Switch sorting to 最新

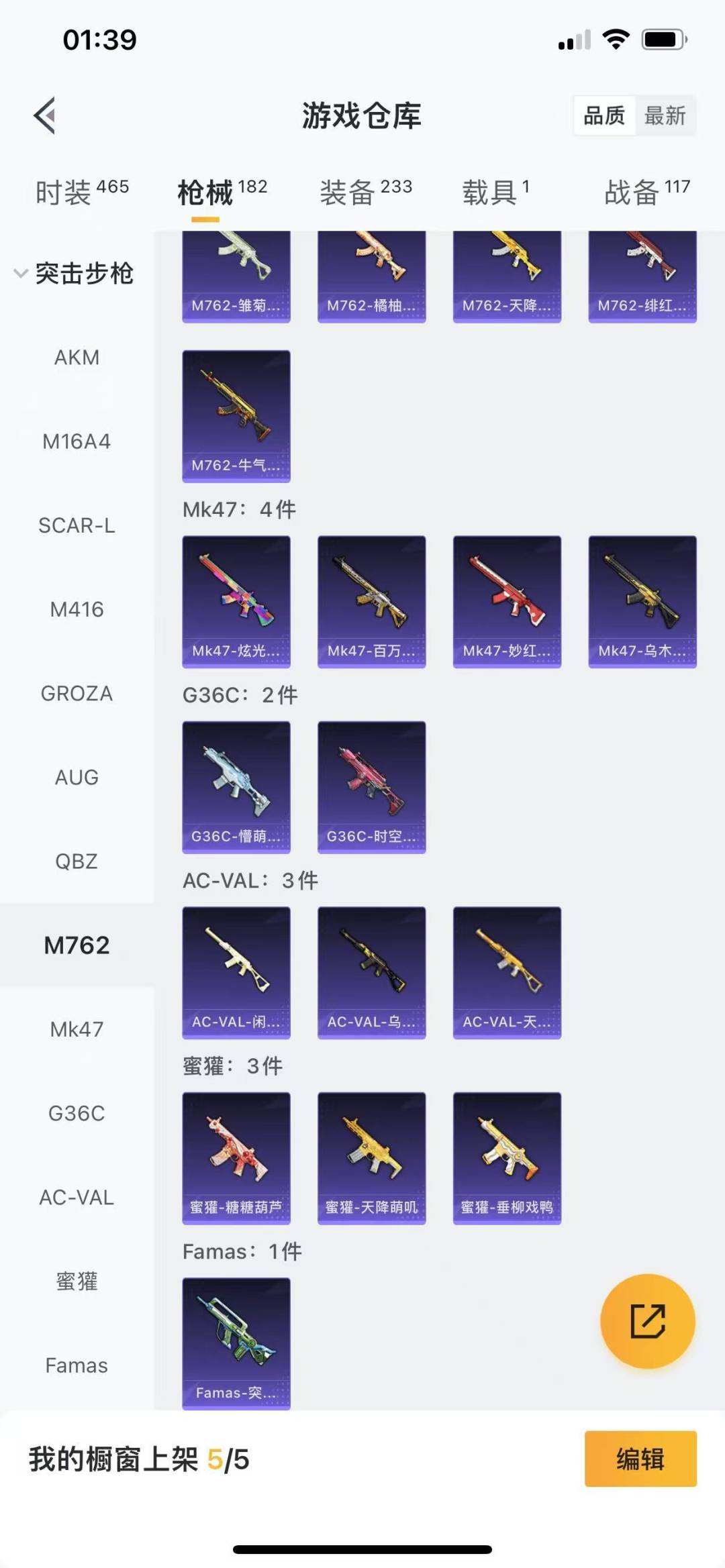(x=665, y=116)
